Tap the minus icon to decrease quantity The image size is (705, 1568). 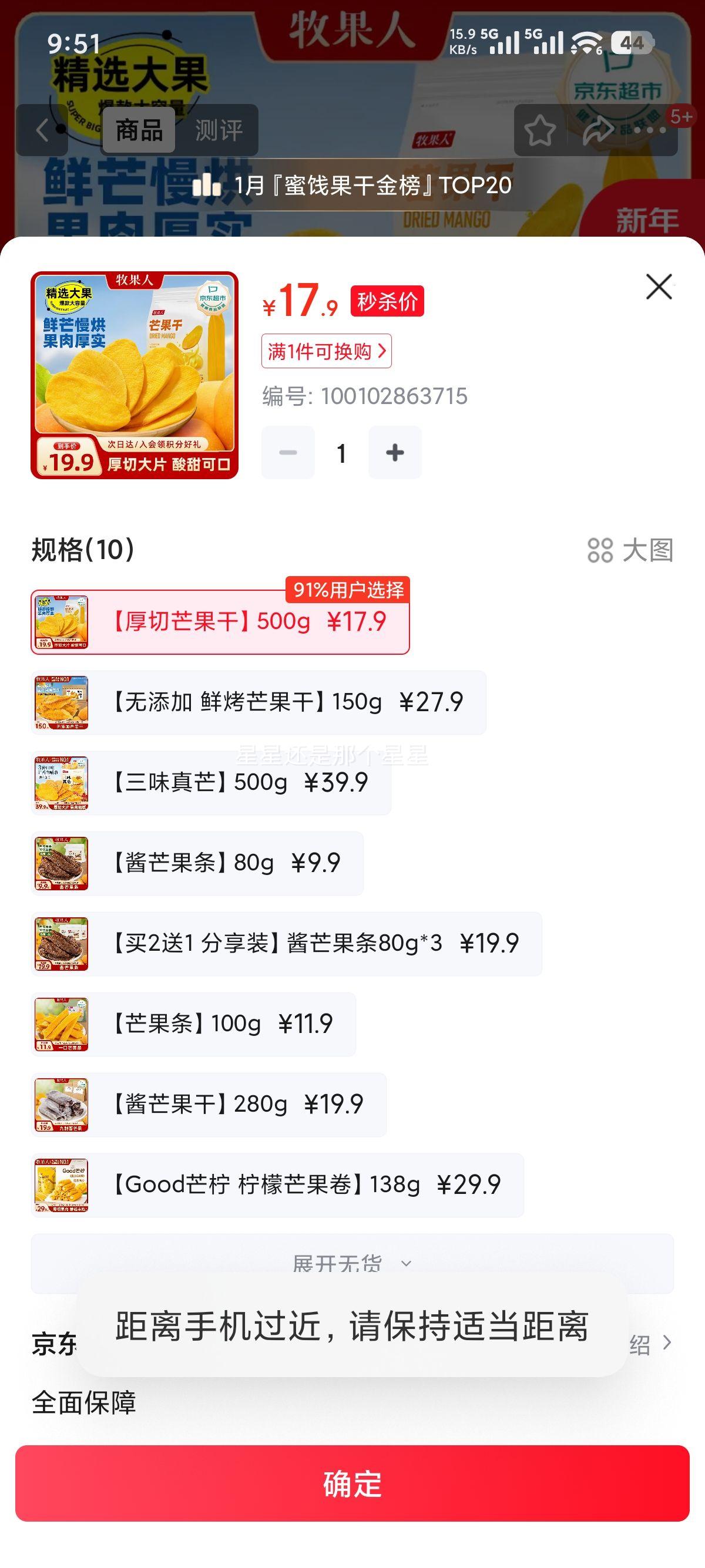(x=287, y=452)
